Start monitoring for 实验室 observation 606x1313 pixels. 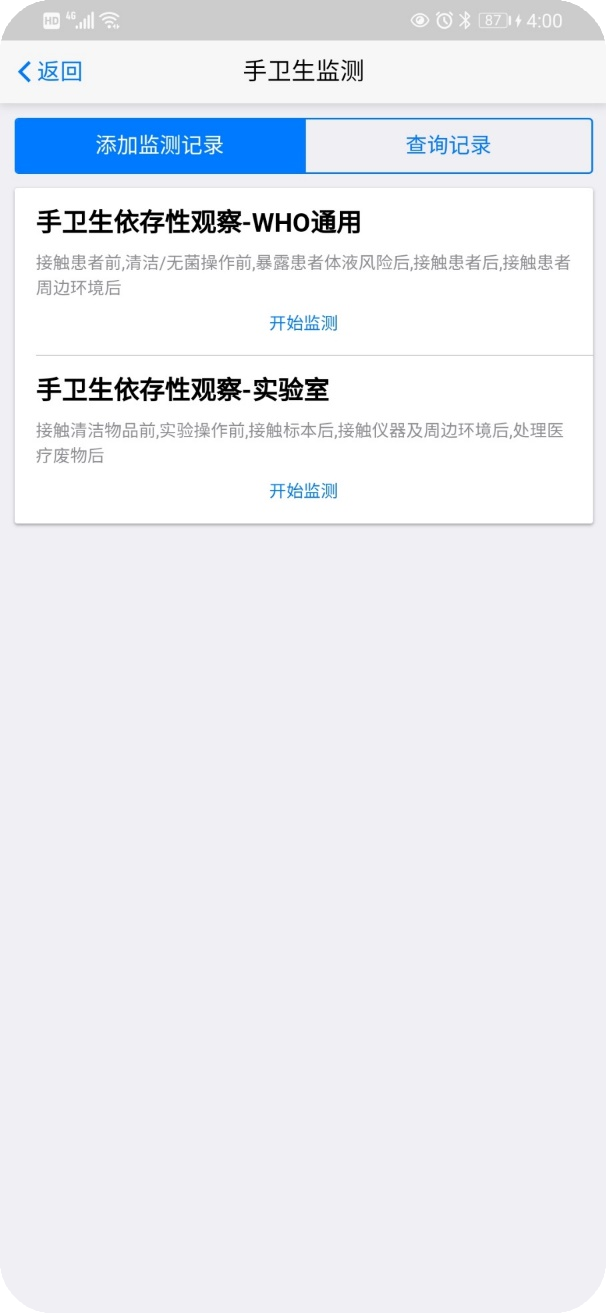(303, 490)
